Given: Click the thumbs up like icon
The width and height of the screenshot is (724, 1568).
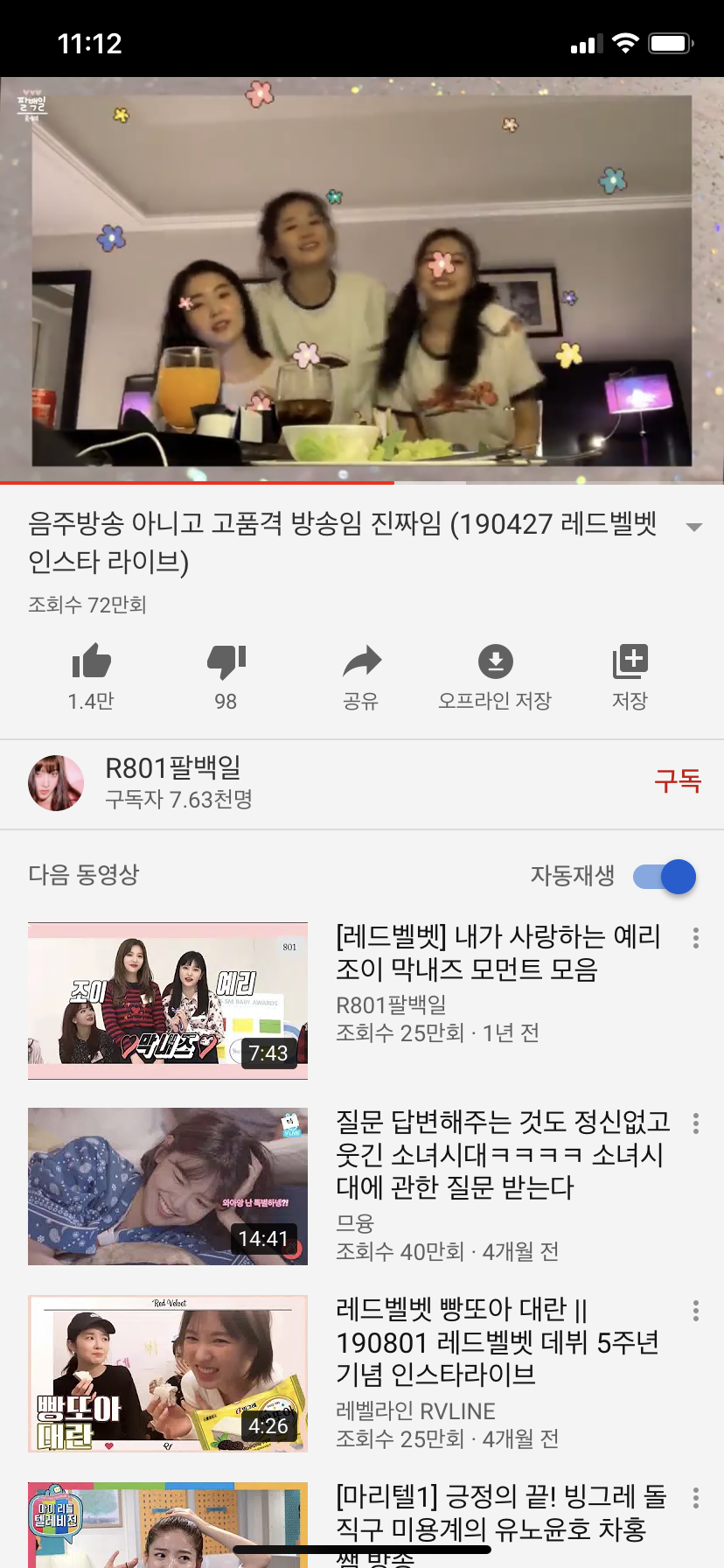Looking at the screenshot, I should (90, 663).
